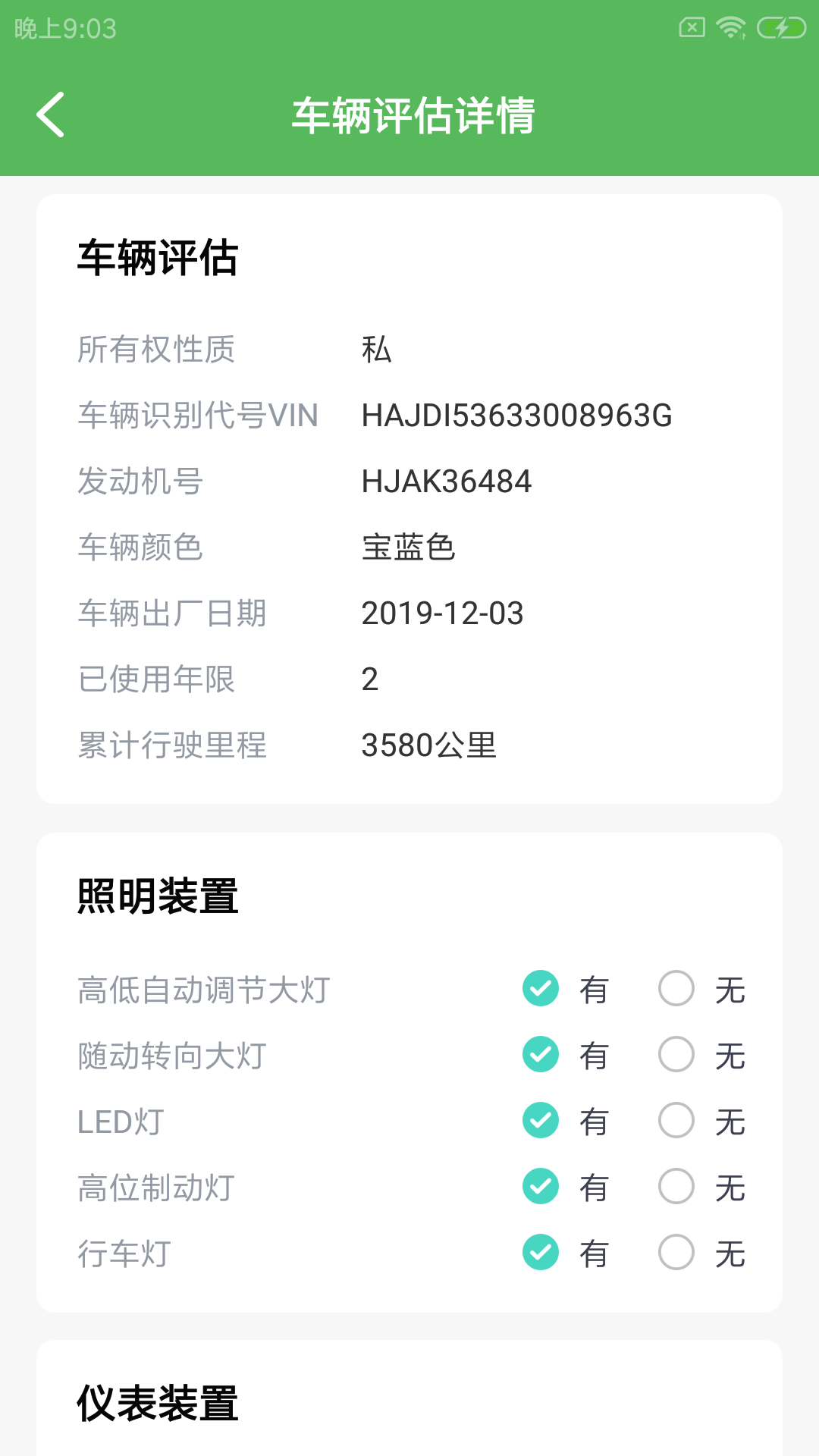Mark LED灯 as 有
819x1456 pixels.
click(x=541, y=1120)
